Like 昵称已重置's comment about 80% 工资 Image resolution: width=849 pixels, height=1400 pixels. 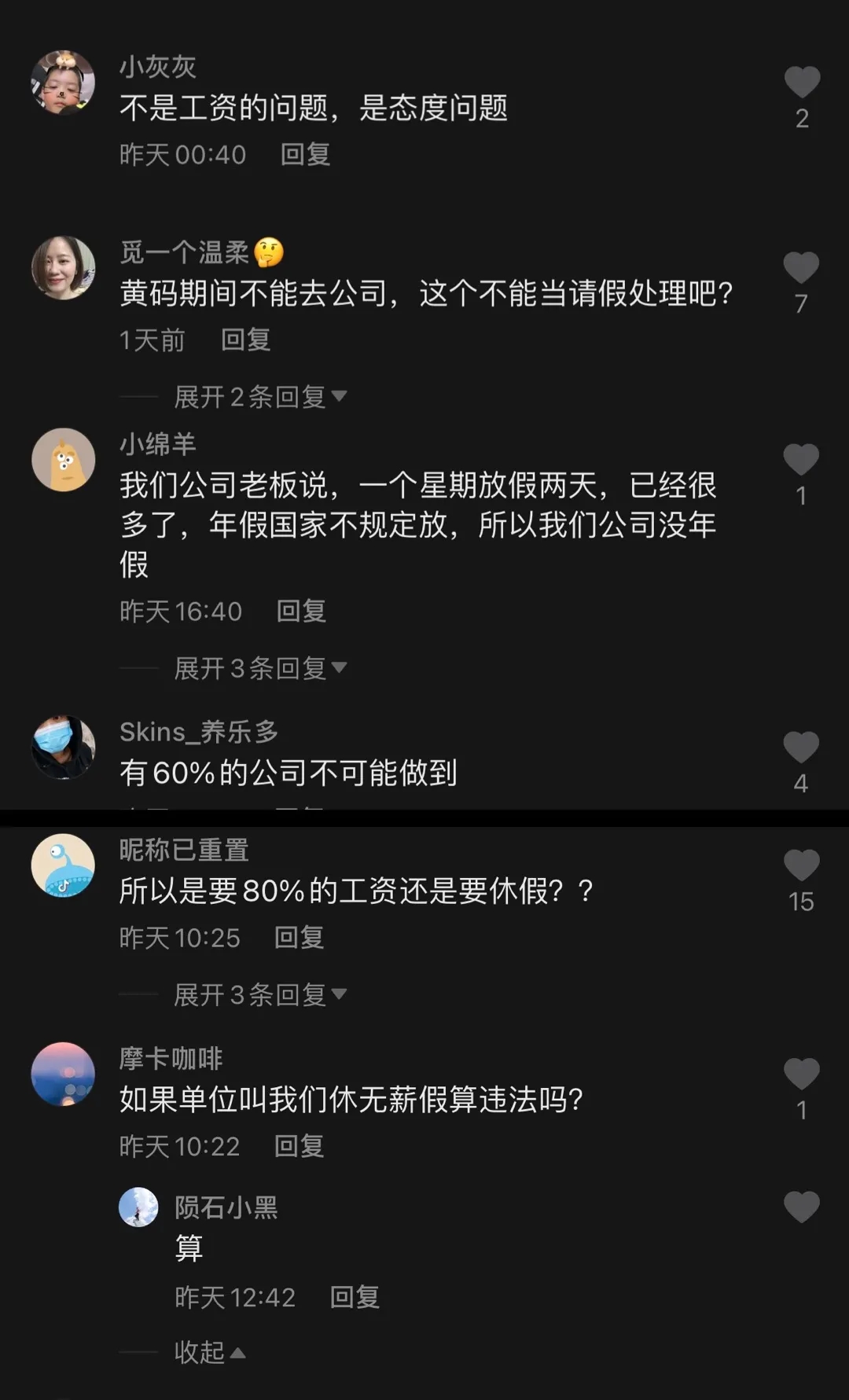click(x=801, y=865)
